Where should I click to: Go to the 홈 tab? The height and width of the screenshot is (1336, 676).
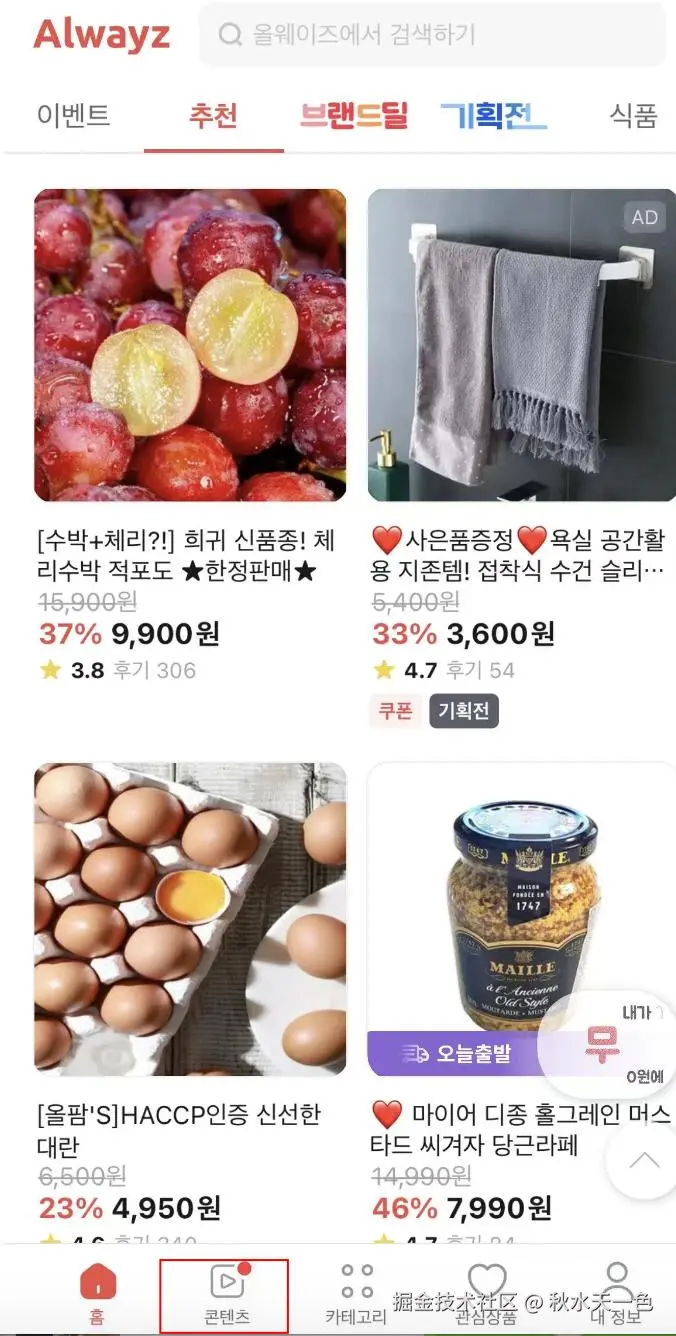pos(97,1292)
